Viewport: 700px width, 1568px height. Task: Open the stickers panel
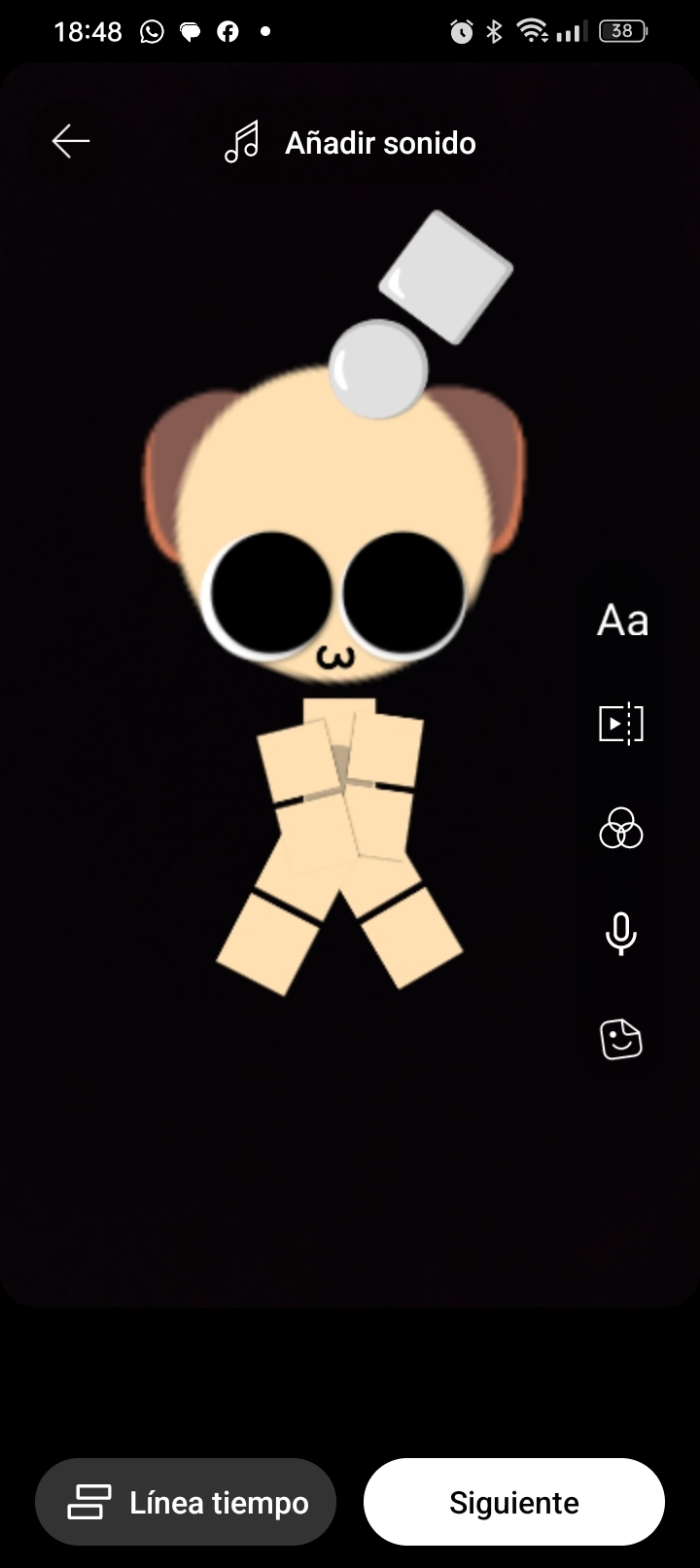[x=621, y=1039]
